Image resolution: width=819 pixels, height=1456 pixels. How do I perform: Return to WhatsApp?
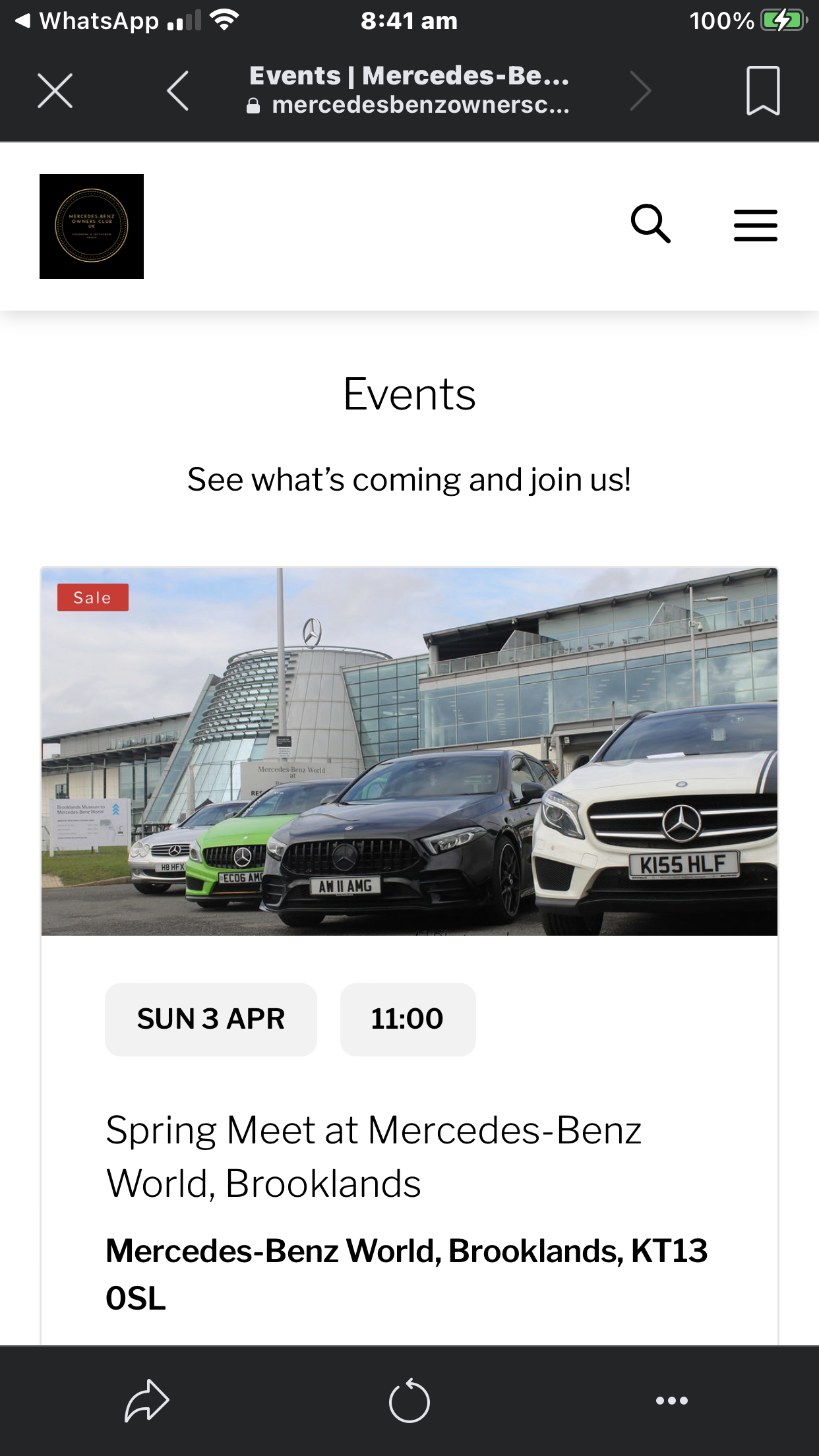[x=87, y=21]
